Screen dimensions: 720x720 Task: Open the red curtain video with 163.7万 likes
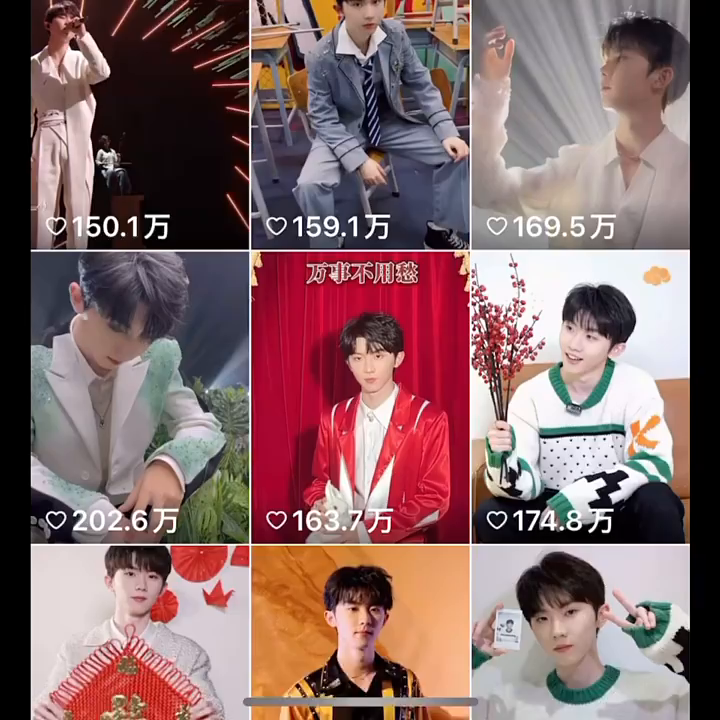coord(360,396)
